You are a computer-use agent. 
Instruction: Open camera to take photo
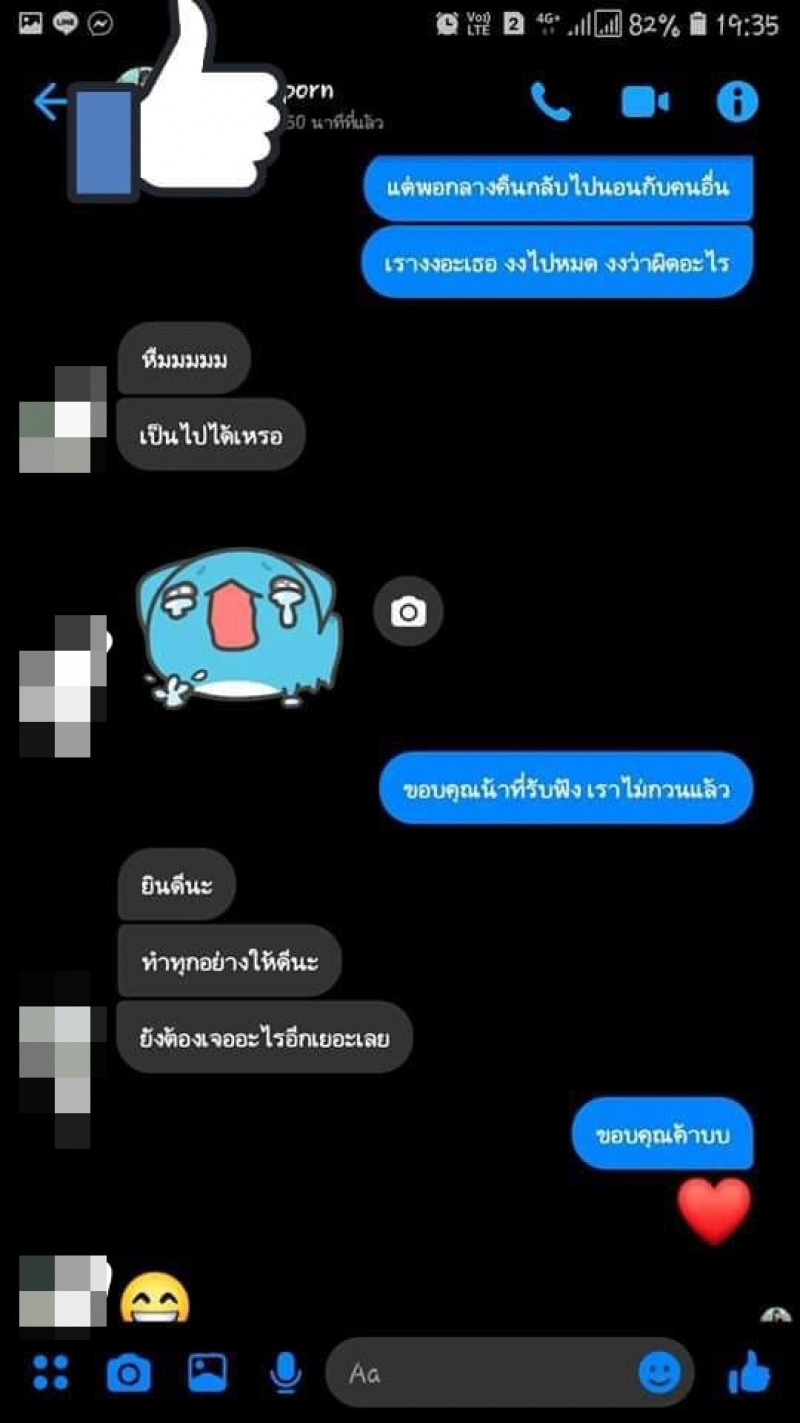[x=128, y=1374]
